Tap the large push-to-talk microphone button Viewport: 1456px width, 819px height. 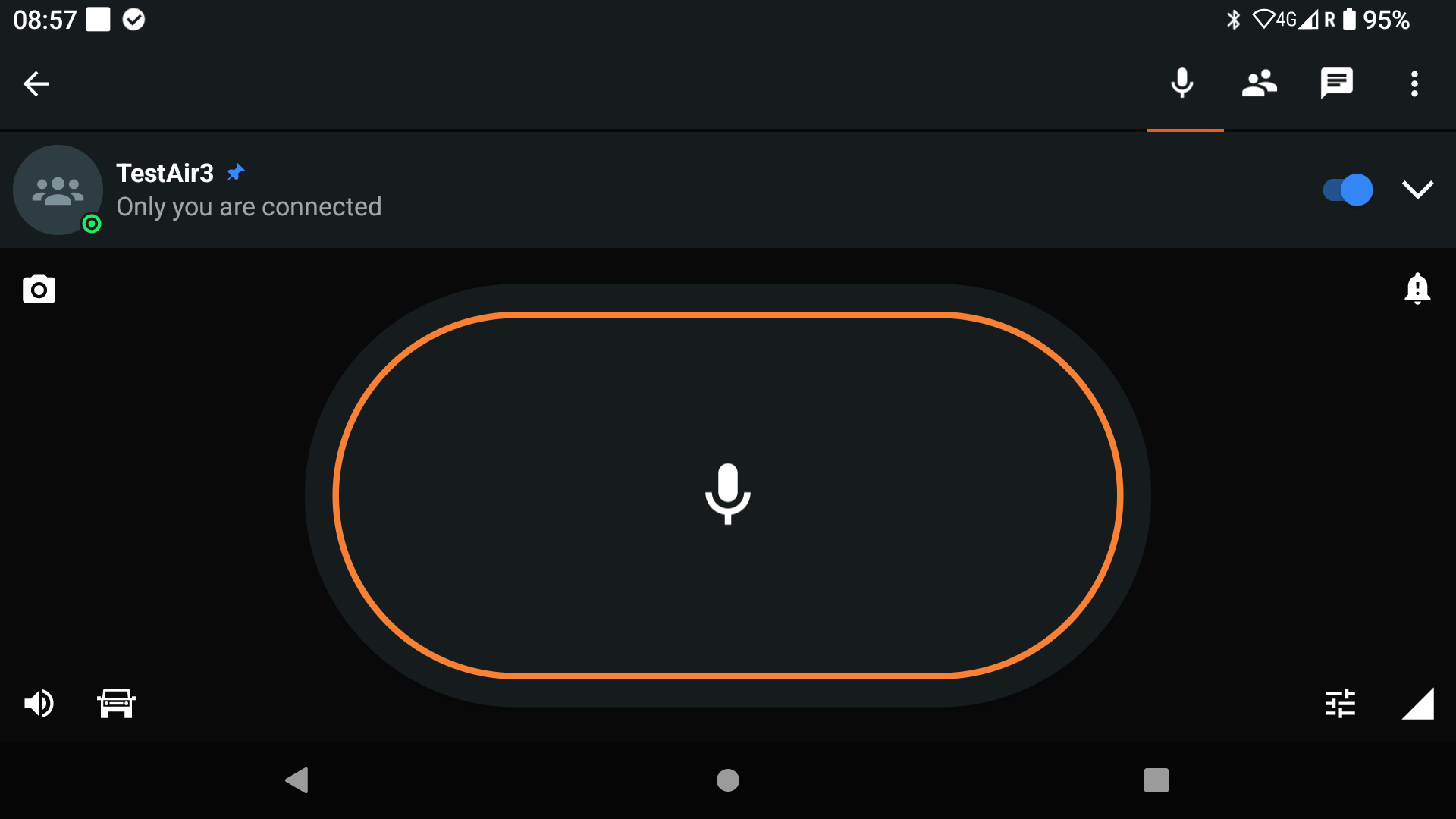tap(727, 494)
